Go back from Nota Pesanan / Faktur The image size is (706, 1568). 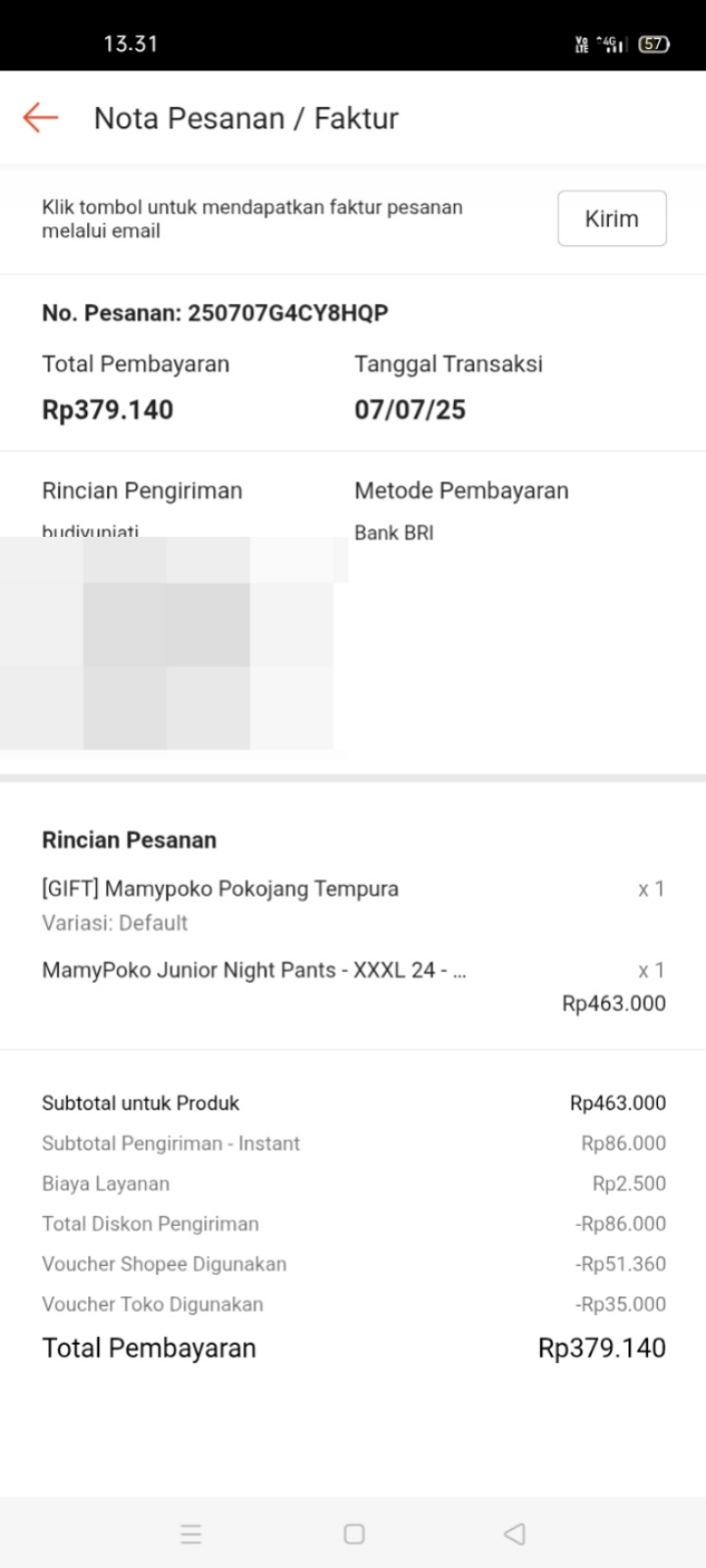tap(40, 118)
